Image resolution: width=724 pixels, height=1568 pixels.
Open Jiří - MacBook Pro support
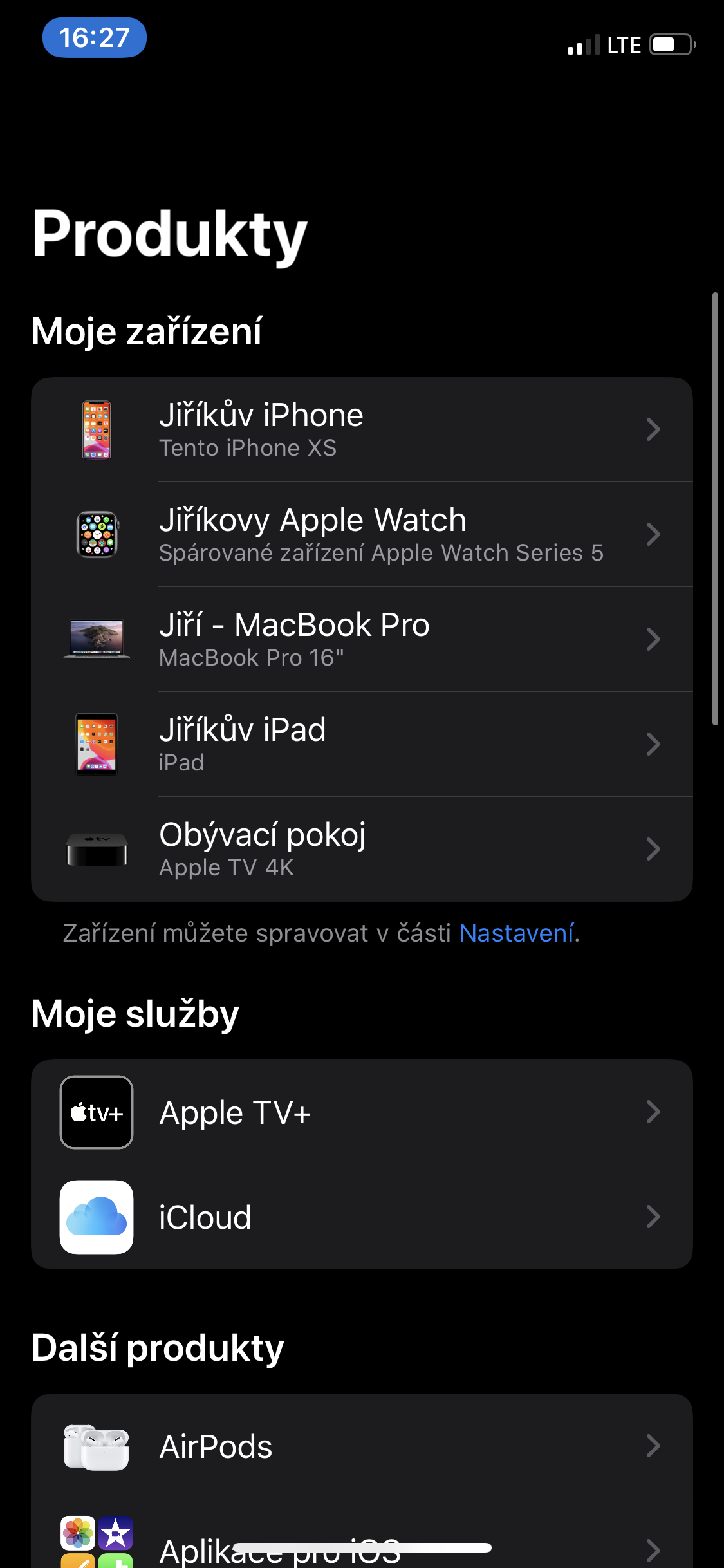362,640
